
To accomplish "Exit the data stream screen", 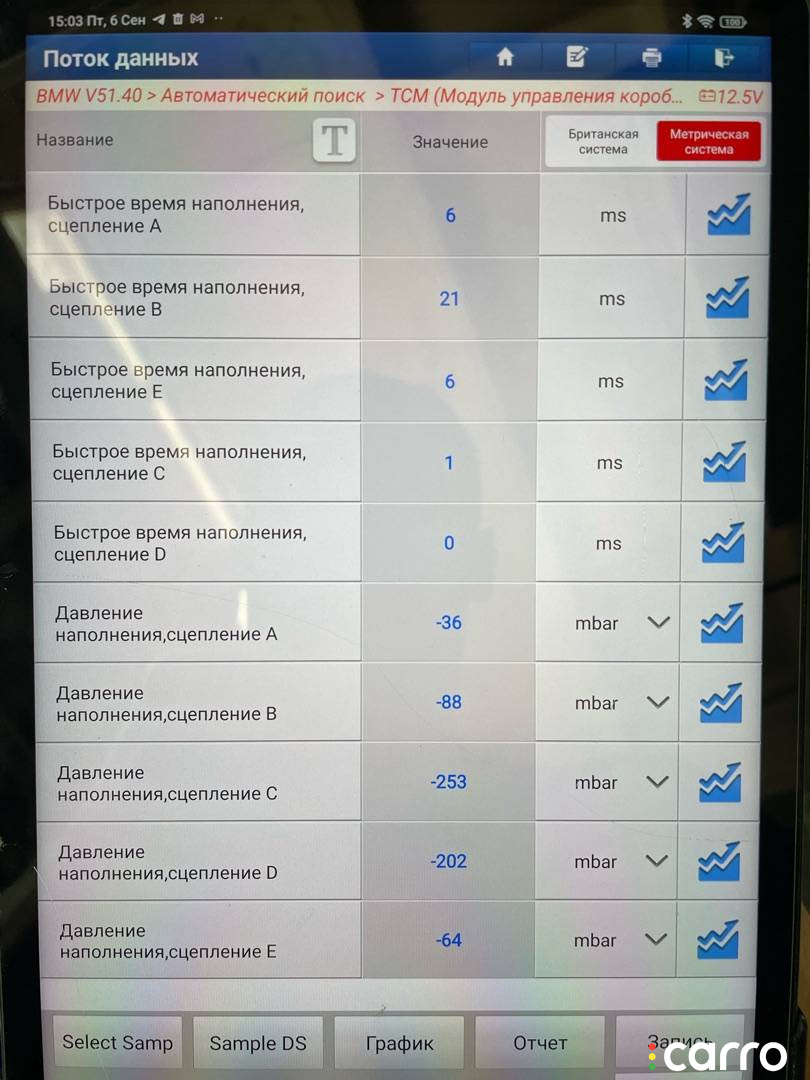I will pyautogui.click(x=724, y=58).
